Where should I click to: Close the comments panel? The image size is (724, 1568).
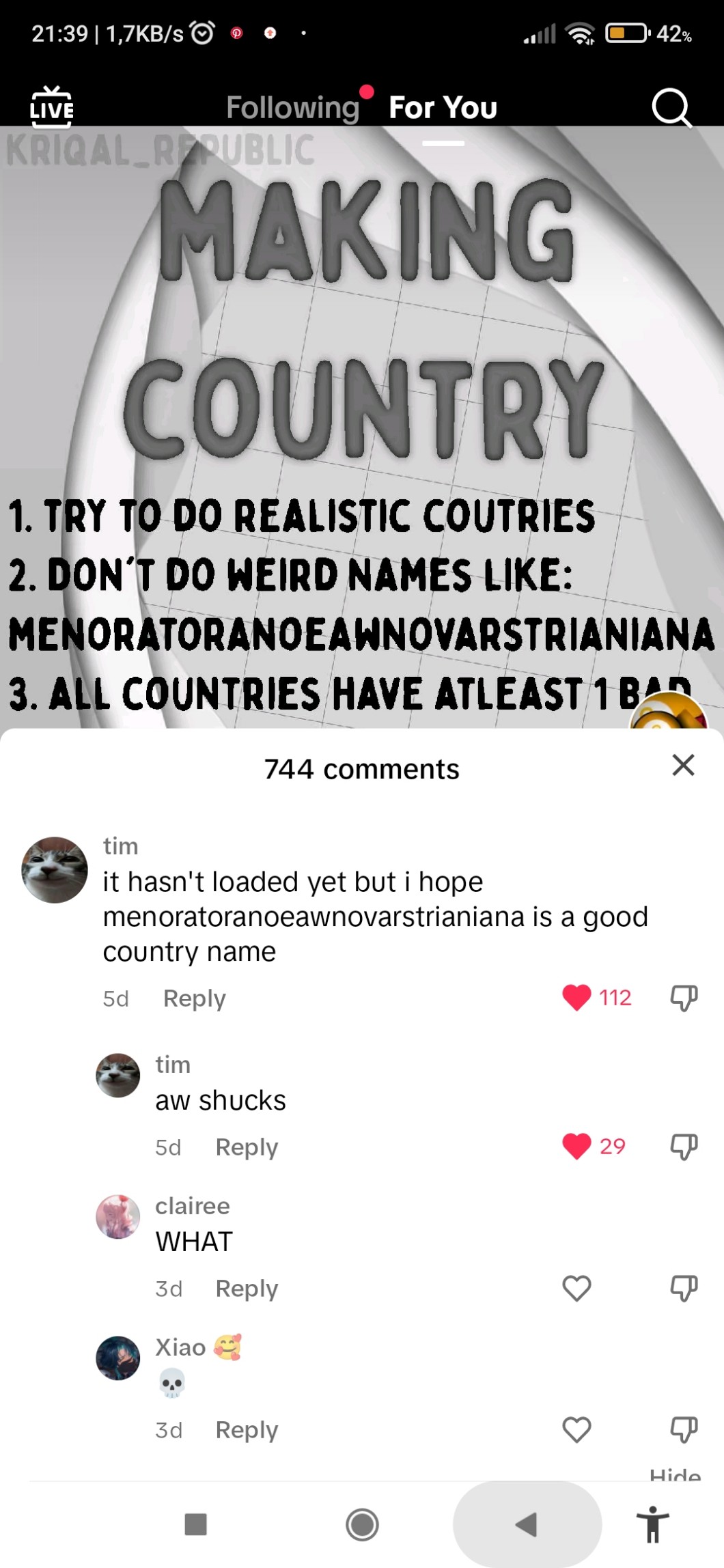(683, 766)
